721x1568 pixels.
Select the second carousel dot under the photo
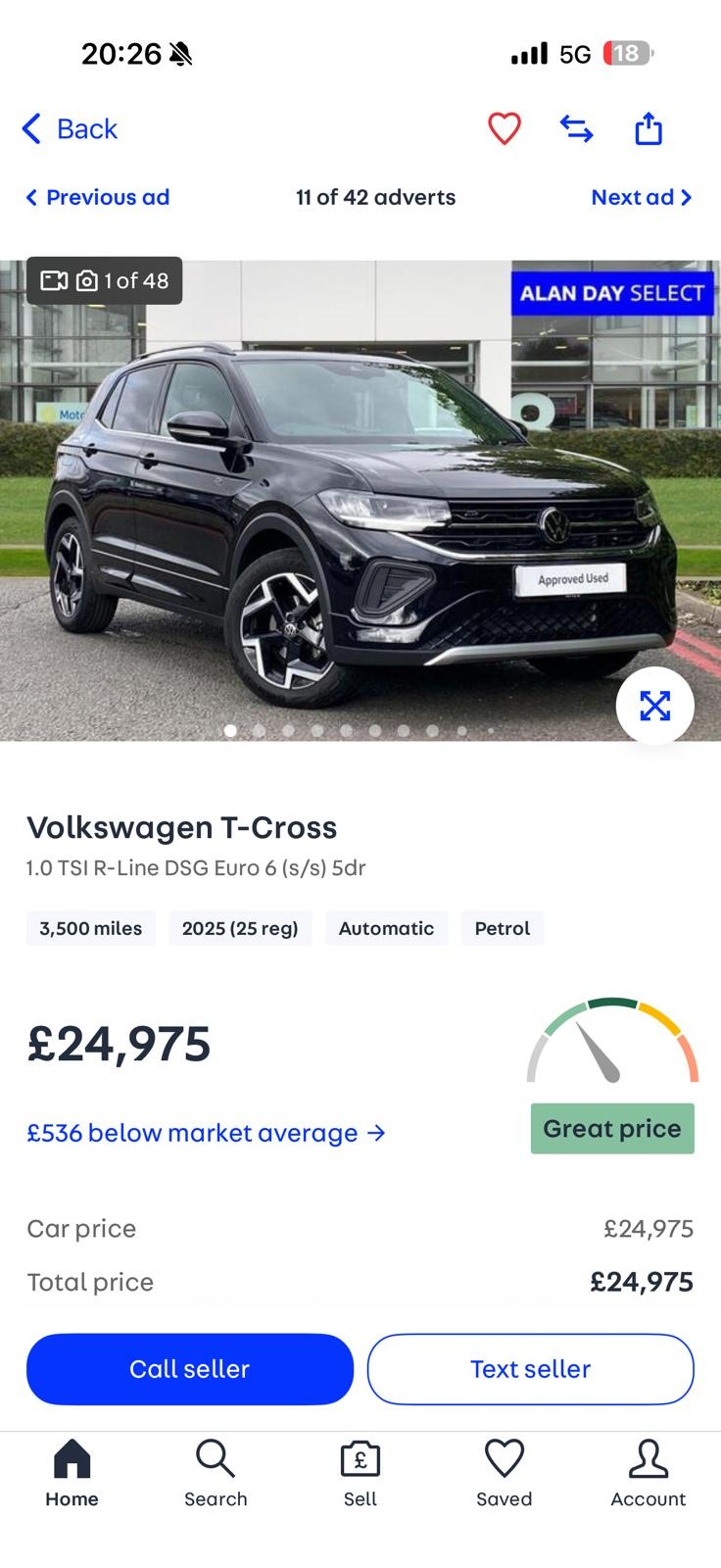(258, 730)
